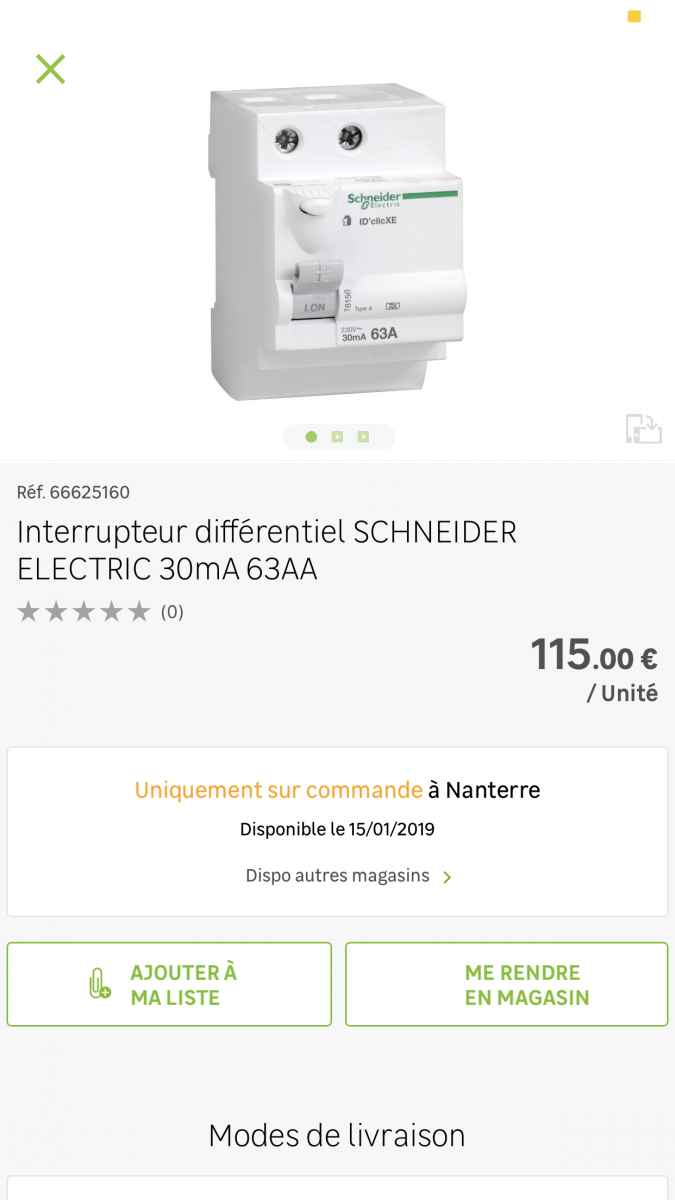Check availability in other stores

click(x=349, y=876)
